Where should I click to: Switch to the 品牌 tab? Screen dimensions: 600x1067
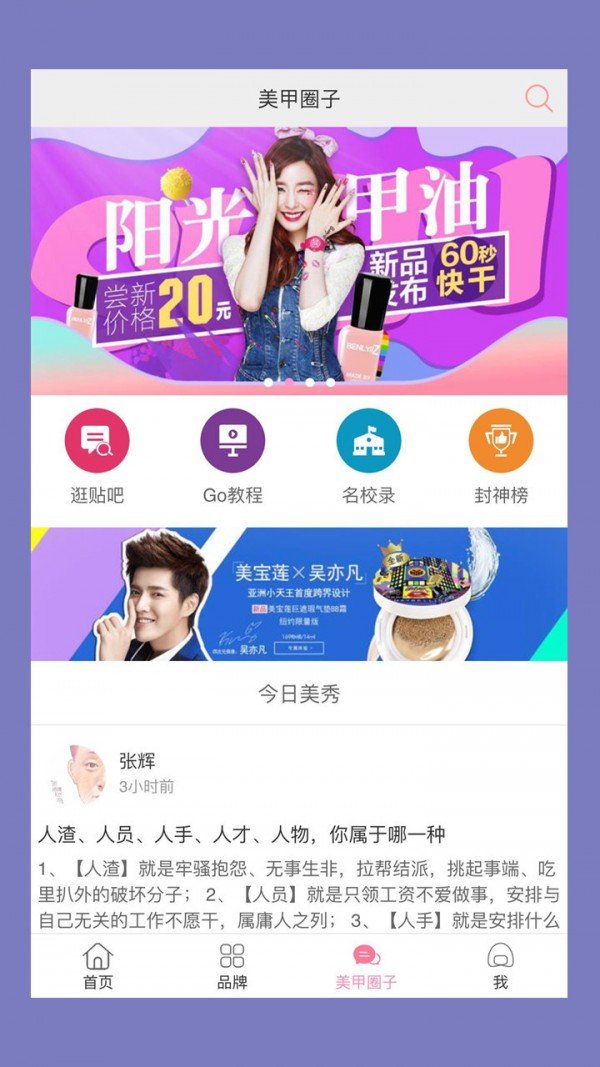232,966
